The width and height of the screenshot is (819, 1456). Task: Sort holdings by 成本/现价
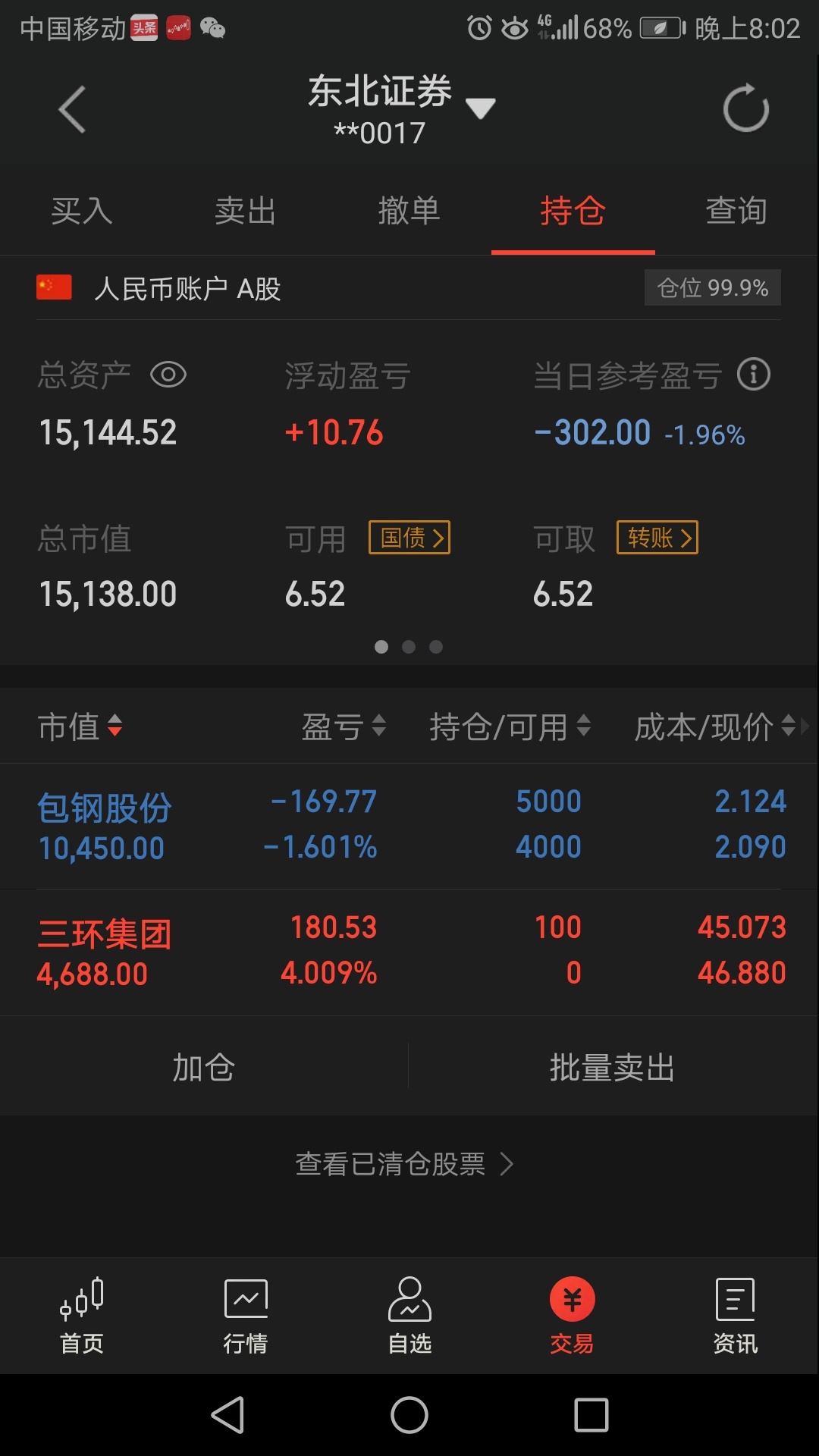coord(714,727)
